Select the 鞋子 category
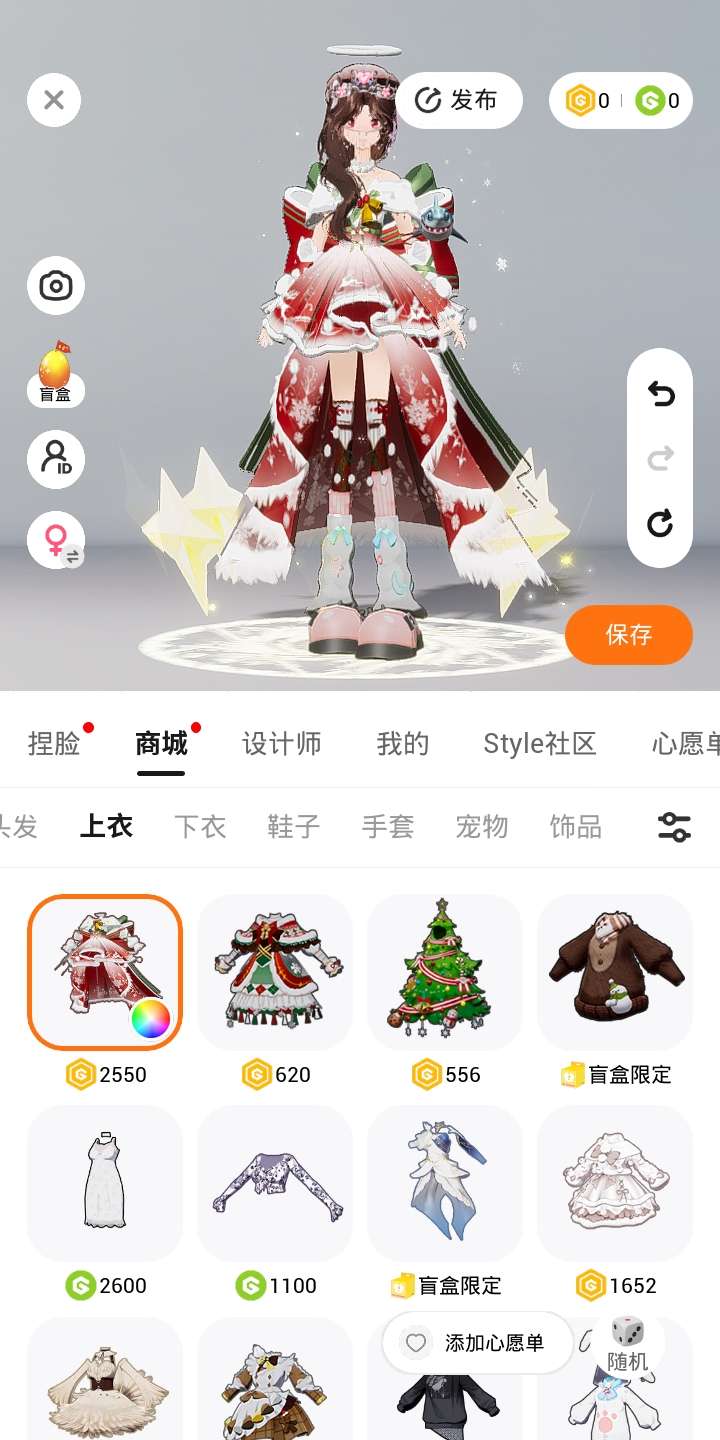 pyautogui.click(x=294, y=826)
